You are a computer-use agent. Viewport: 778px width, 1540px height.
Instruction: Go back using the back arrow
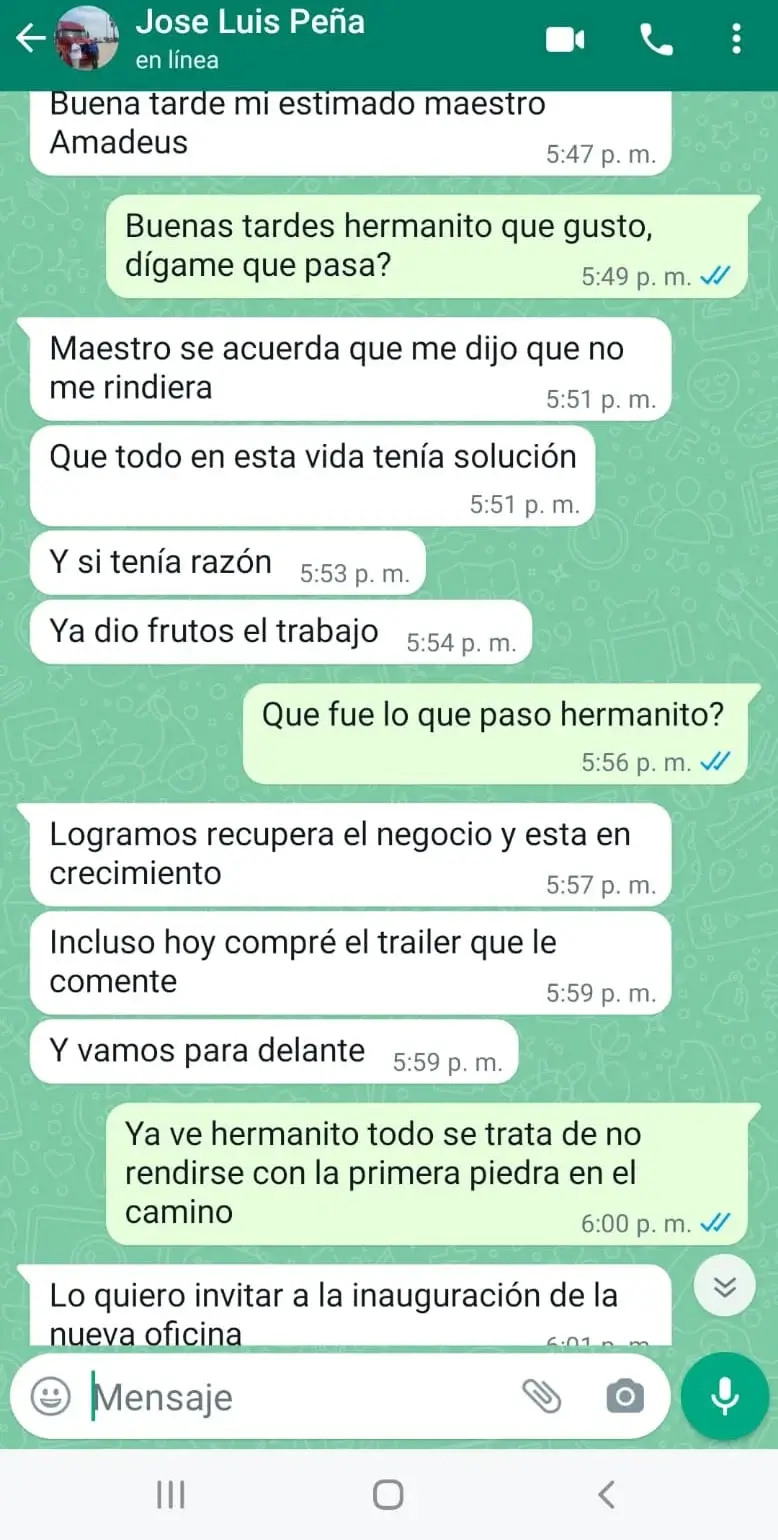pos(30,39)
